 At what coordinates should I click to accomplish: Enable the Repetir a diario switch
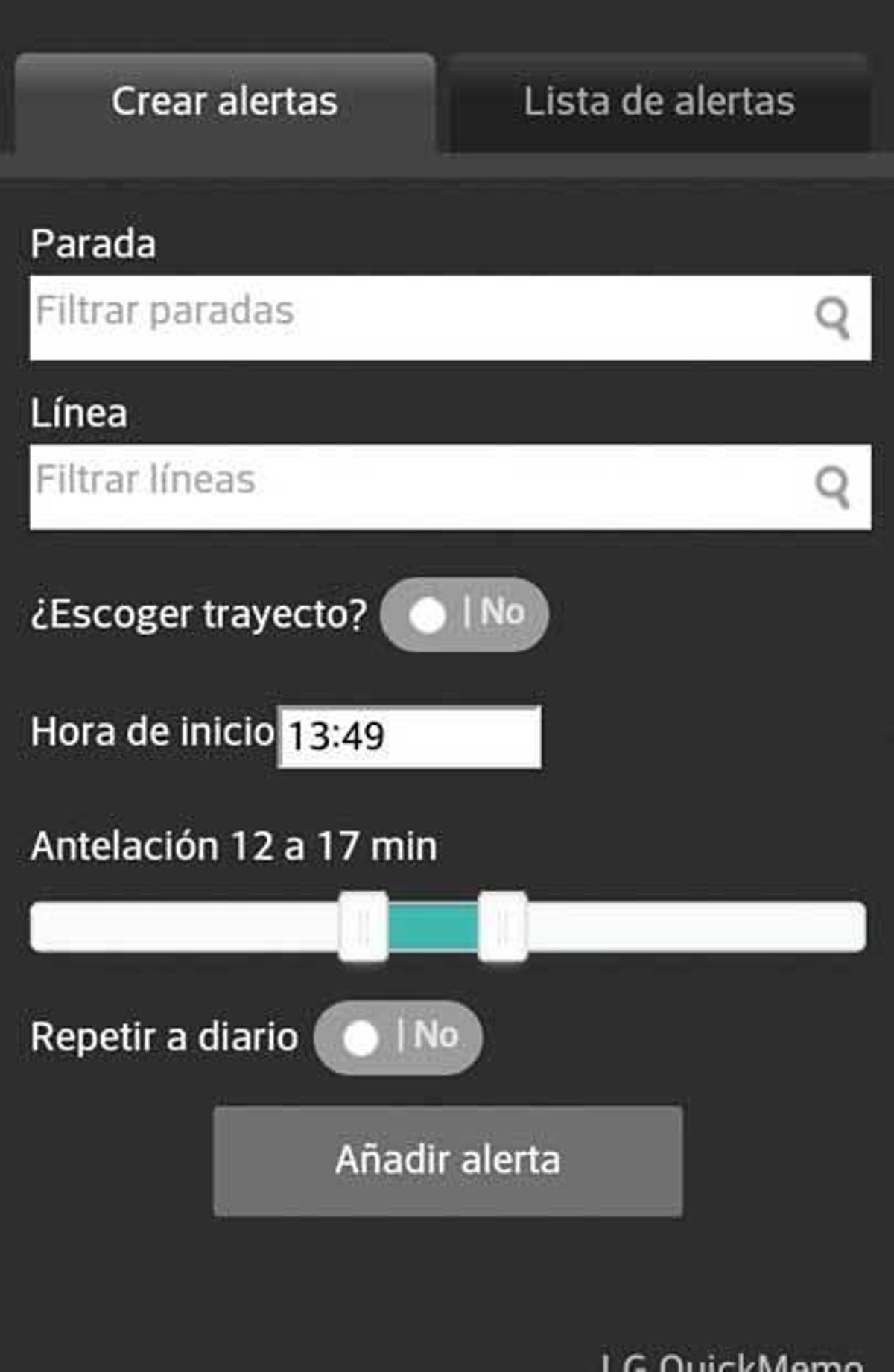[x=398, y=1037]
